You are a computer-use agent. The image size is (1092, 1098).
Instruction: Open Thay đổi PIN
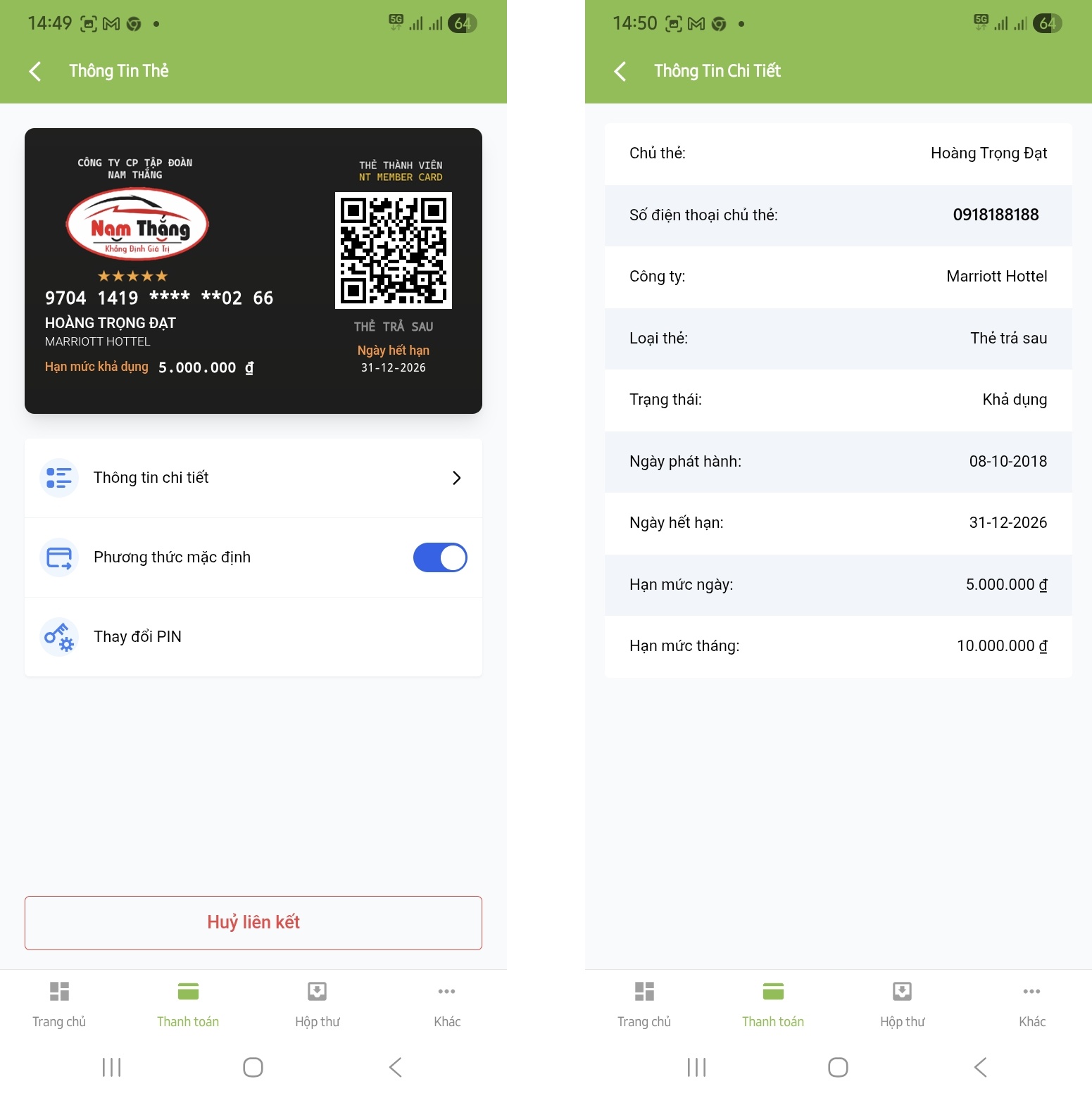coord(253,637)
